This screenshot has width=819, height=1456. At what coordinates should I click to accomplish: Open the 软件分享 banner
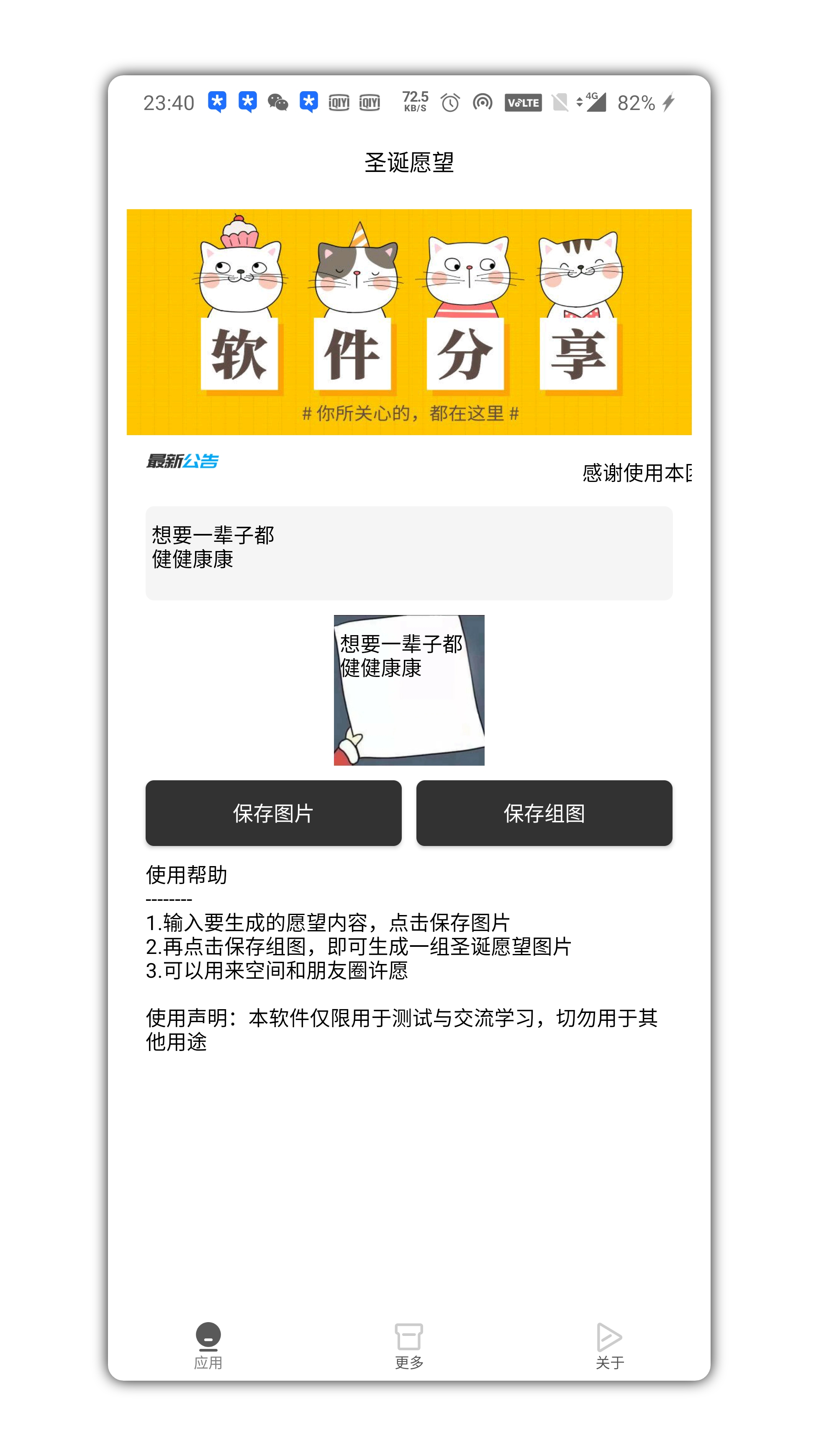click(408, 322)
